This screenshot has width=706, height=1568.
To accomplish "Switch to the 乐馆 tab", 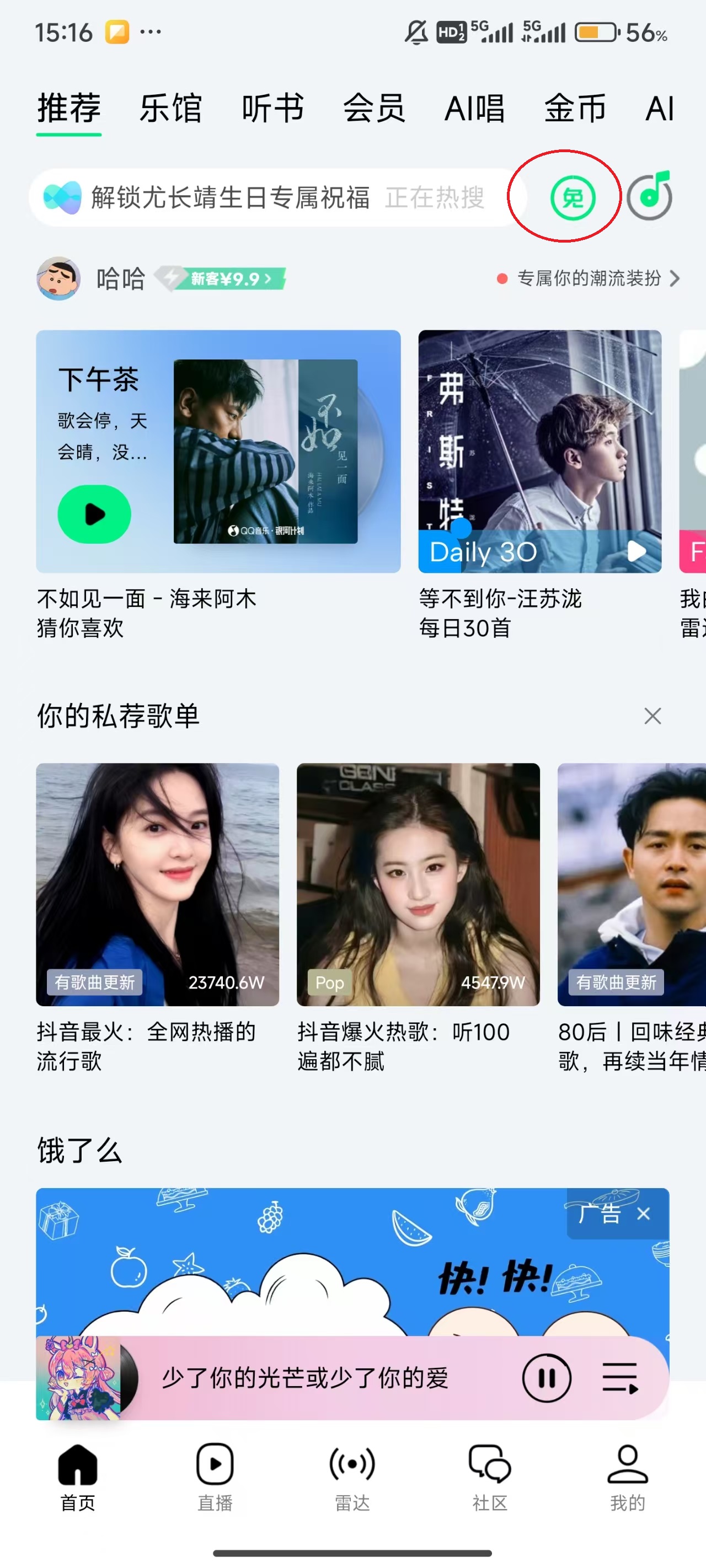I will click(171, 109).
